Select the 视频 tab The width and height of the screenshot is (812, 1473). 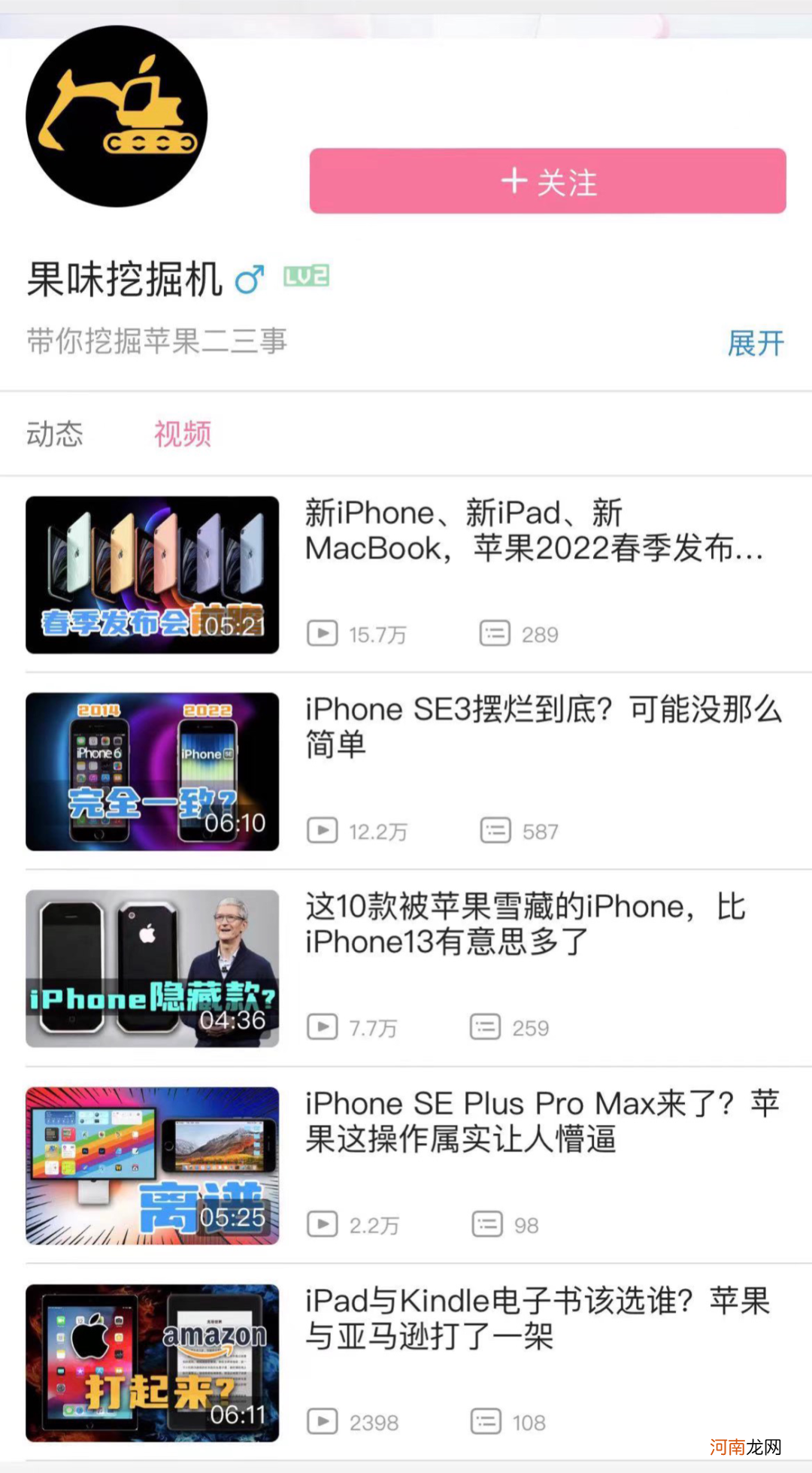[x=183, y=434]
